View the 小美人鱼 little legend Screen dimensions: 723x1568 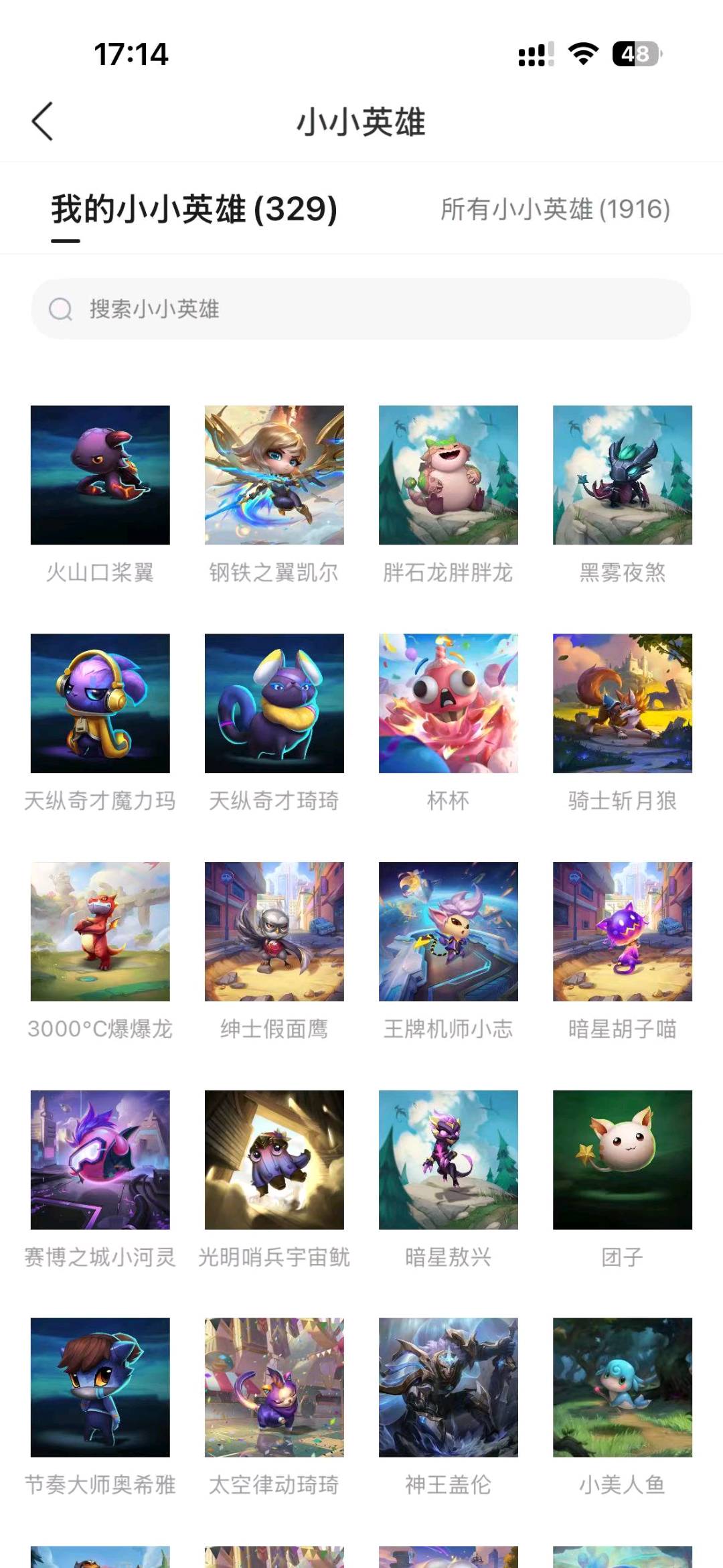[623, 1388]
